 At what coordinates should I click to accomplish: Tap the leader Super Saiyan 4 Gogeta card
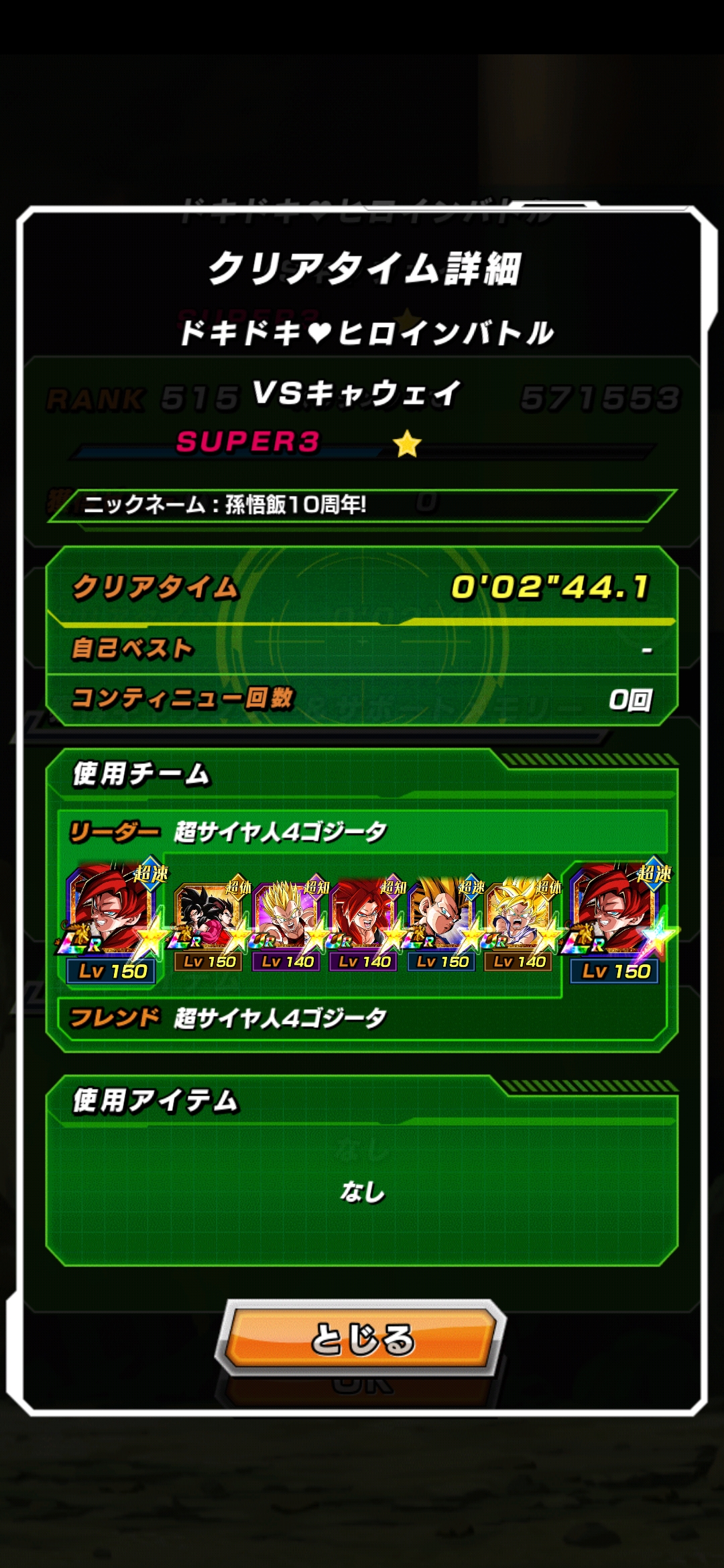click(114, 923)
